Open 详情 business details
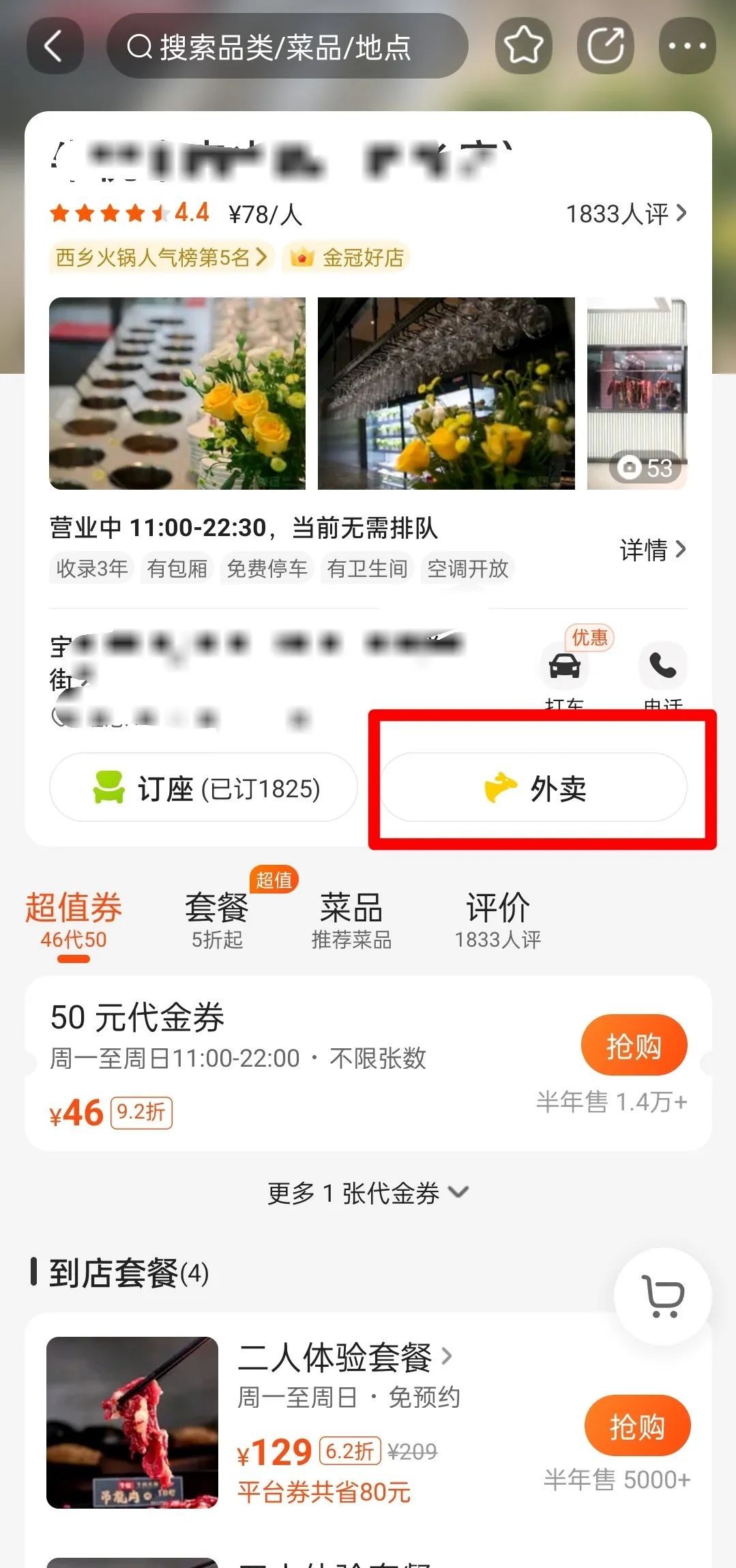 click(652, 550)
